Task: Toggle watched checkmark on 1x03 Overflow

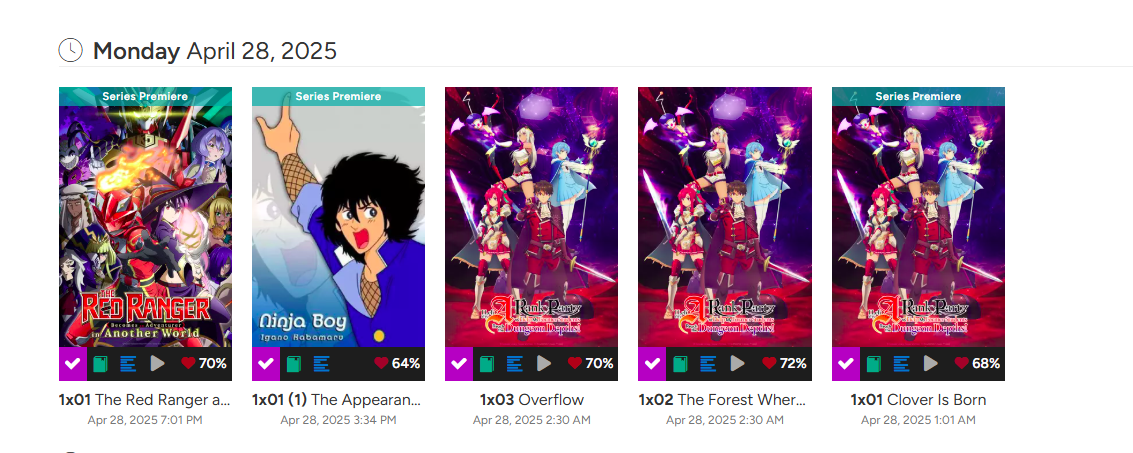Action: coord(458,364)
